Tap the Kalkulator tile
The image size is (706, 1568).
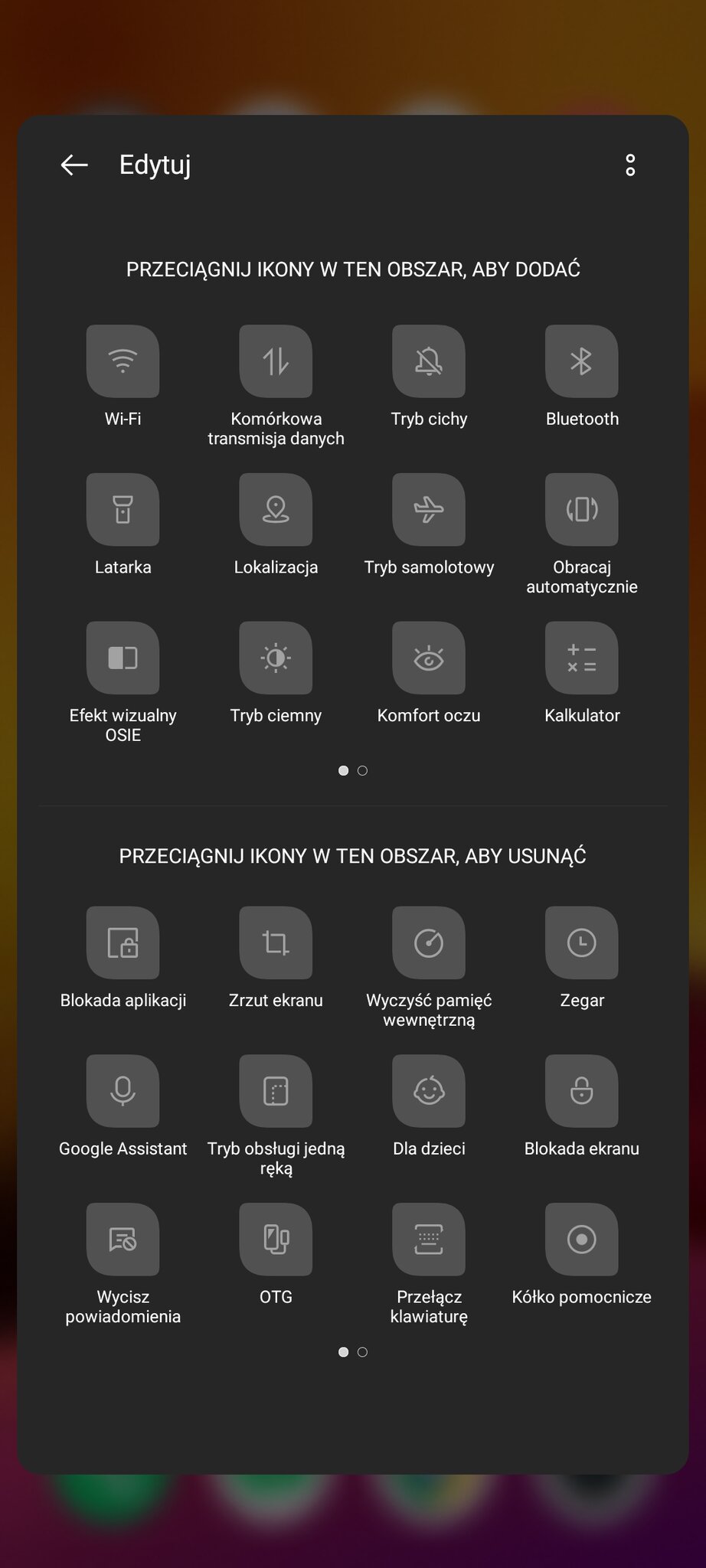[x=581, y=658]
